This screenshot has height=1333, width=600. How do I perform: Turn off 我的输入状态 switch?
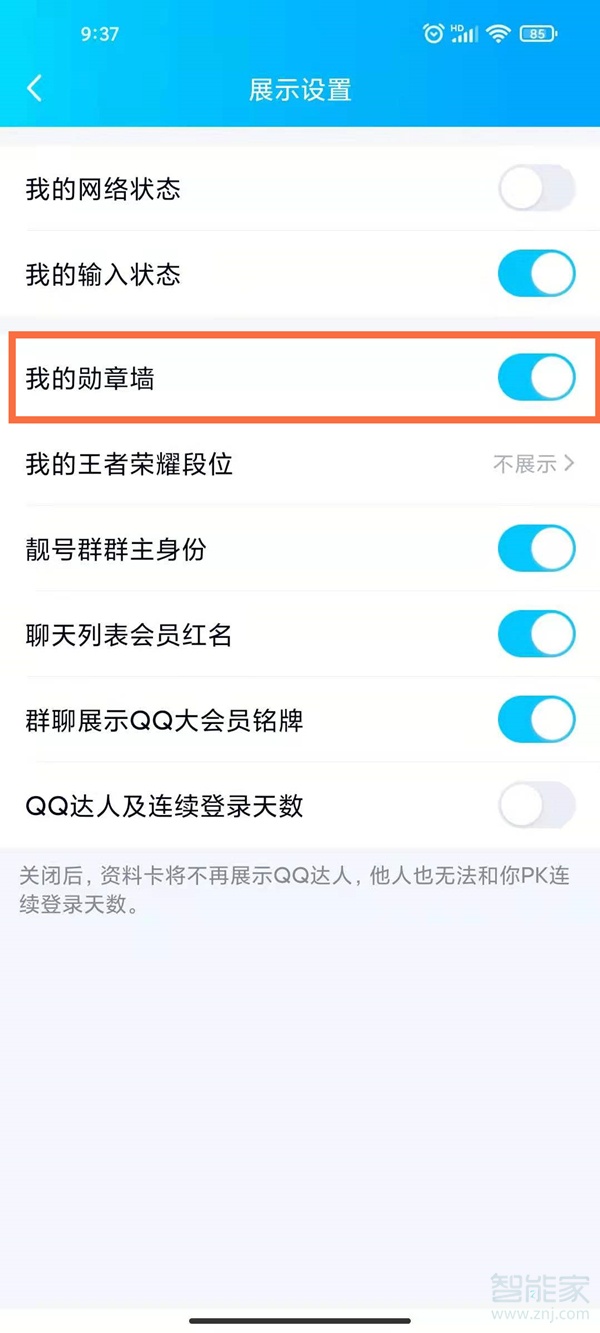tap(536, 274)
